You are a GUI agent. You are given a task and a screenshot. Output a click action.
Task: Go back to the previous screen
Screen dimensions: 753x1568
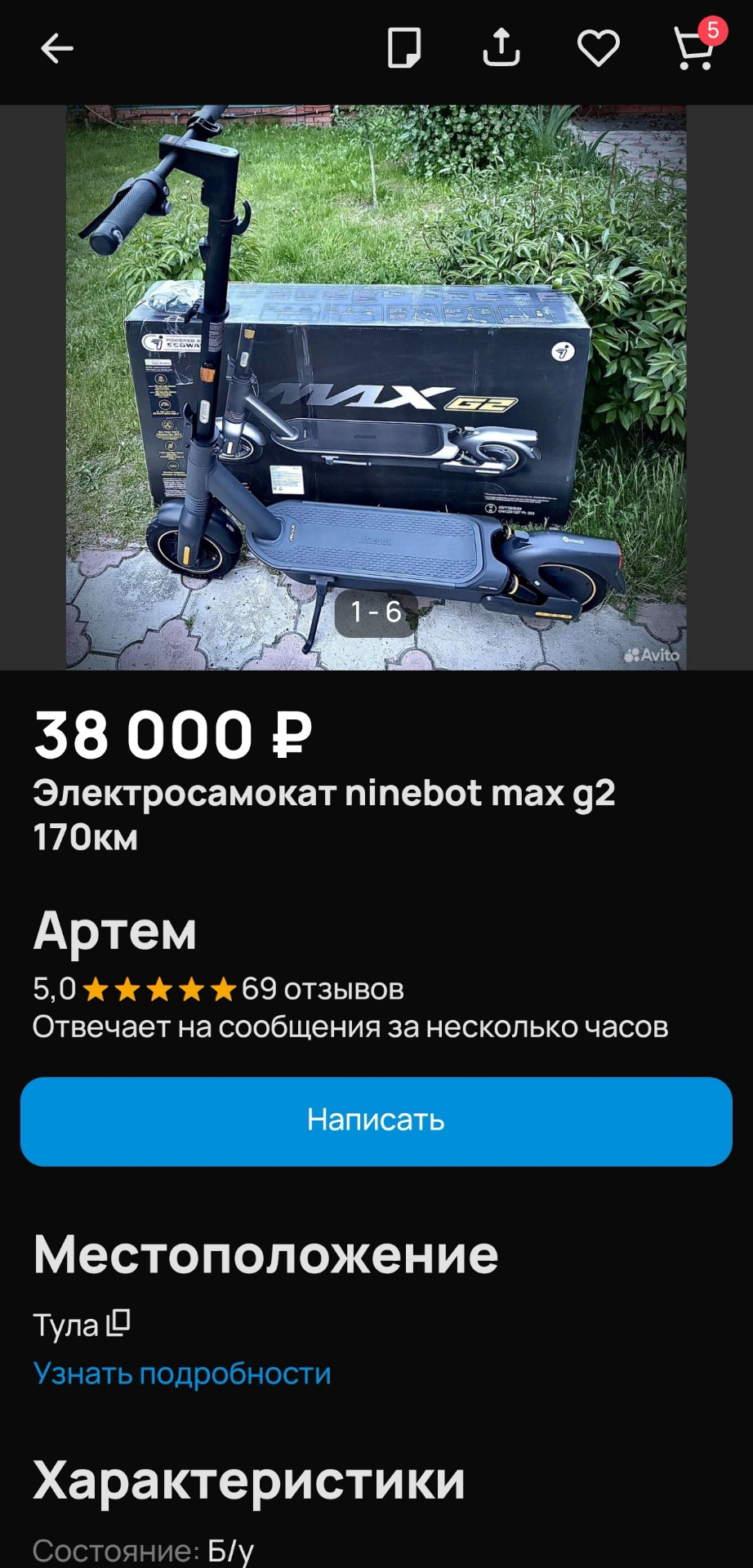coord(57,49)
